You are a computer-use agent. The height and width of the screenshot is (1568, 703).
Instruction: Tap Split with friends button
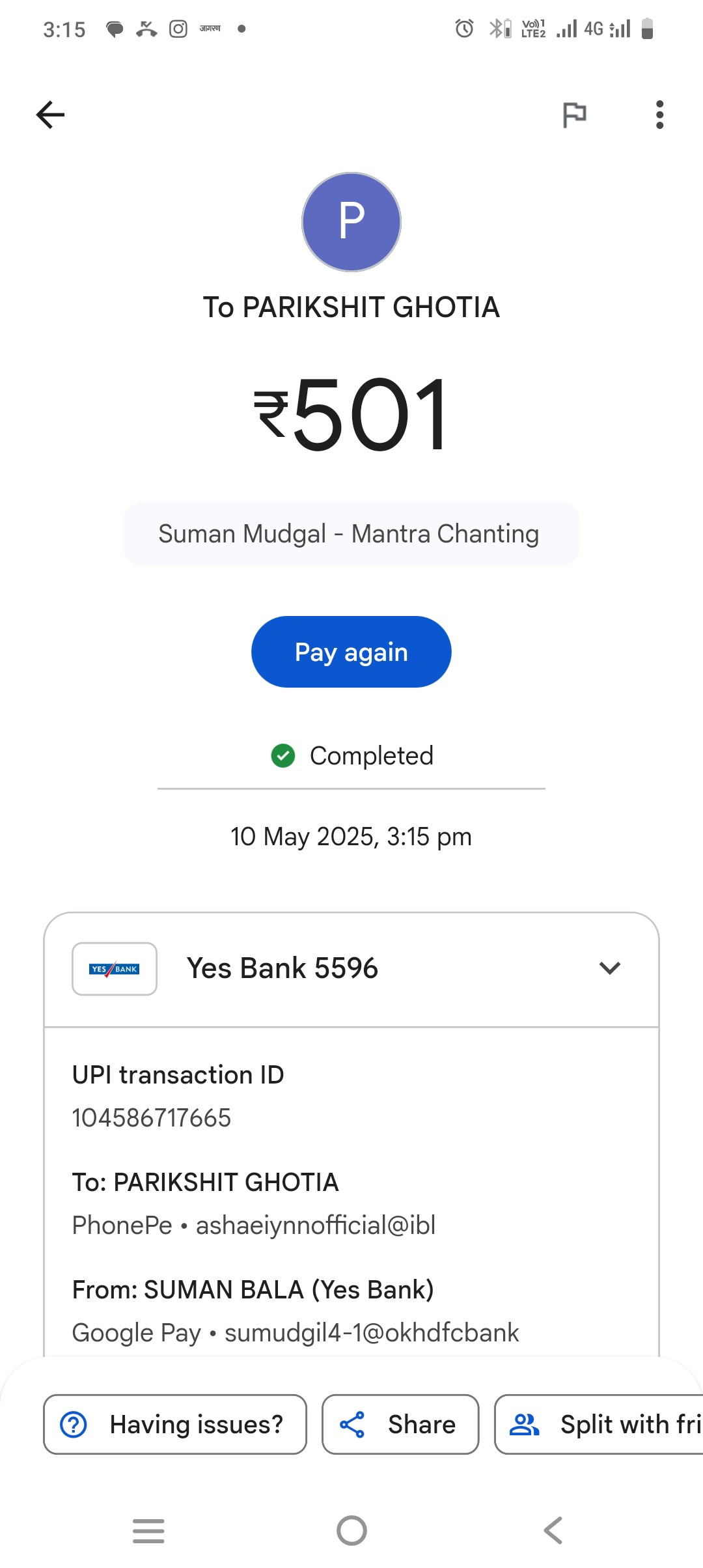click(599, 1424)
